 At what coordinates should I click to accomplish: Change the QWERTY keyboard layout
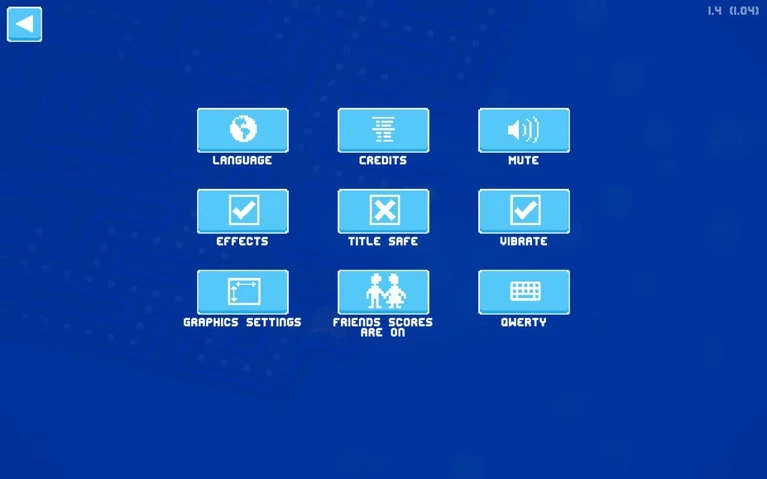[x=524, y=292]
